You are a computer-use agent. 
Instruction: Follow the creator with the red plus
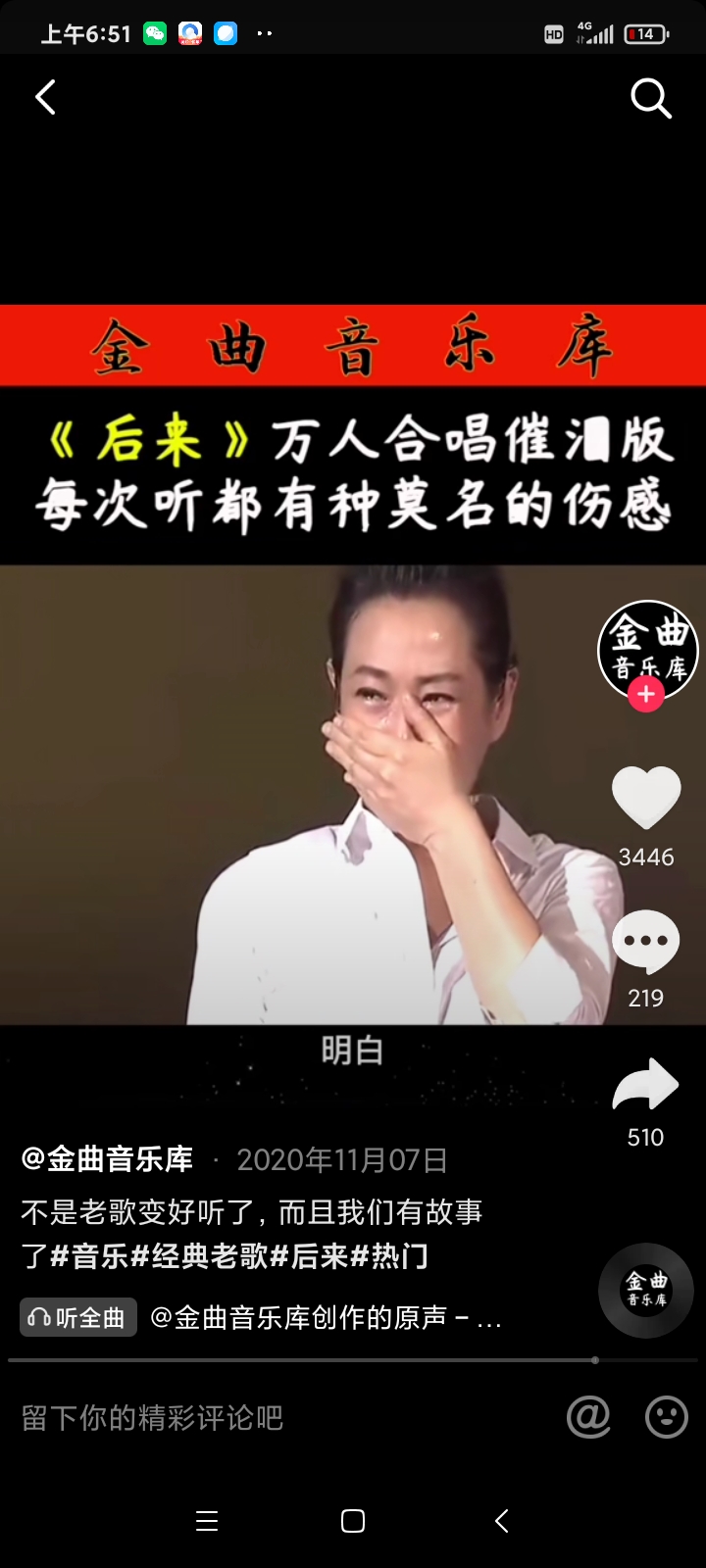pyautogui.click(x=645, y=695)
